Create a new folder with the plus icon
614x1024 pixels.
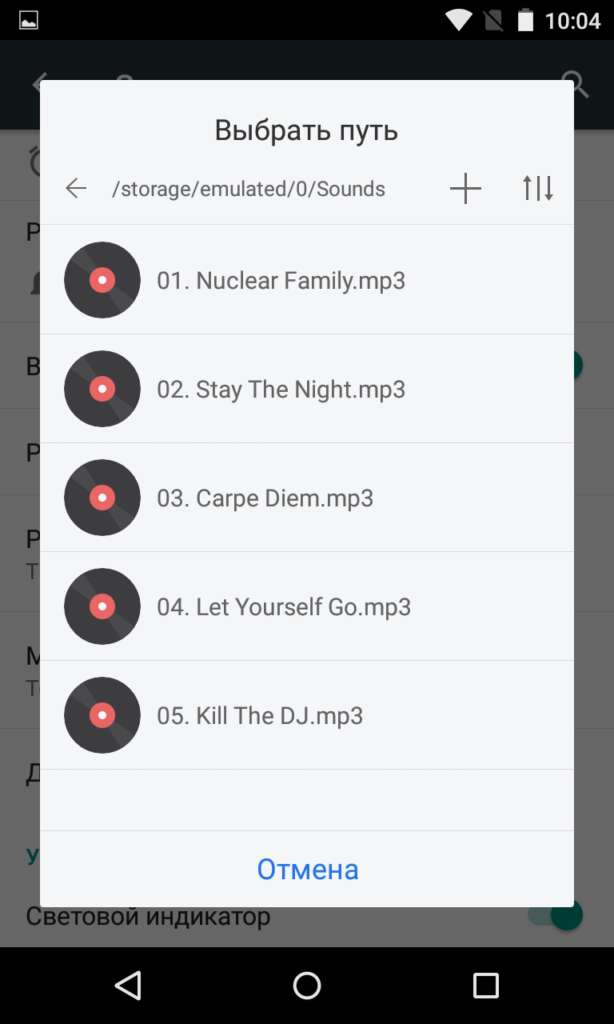tap(465, 188)
